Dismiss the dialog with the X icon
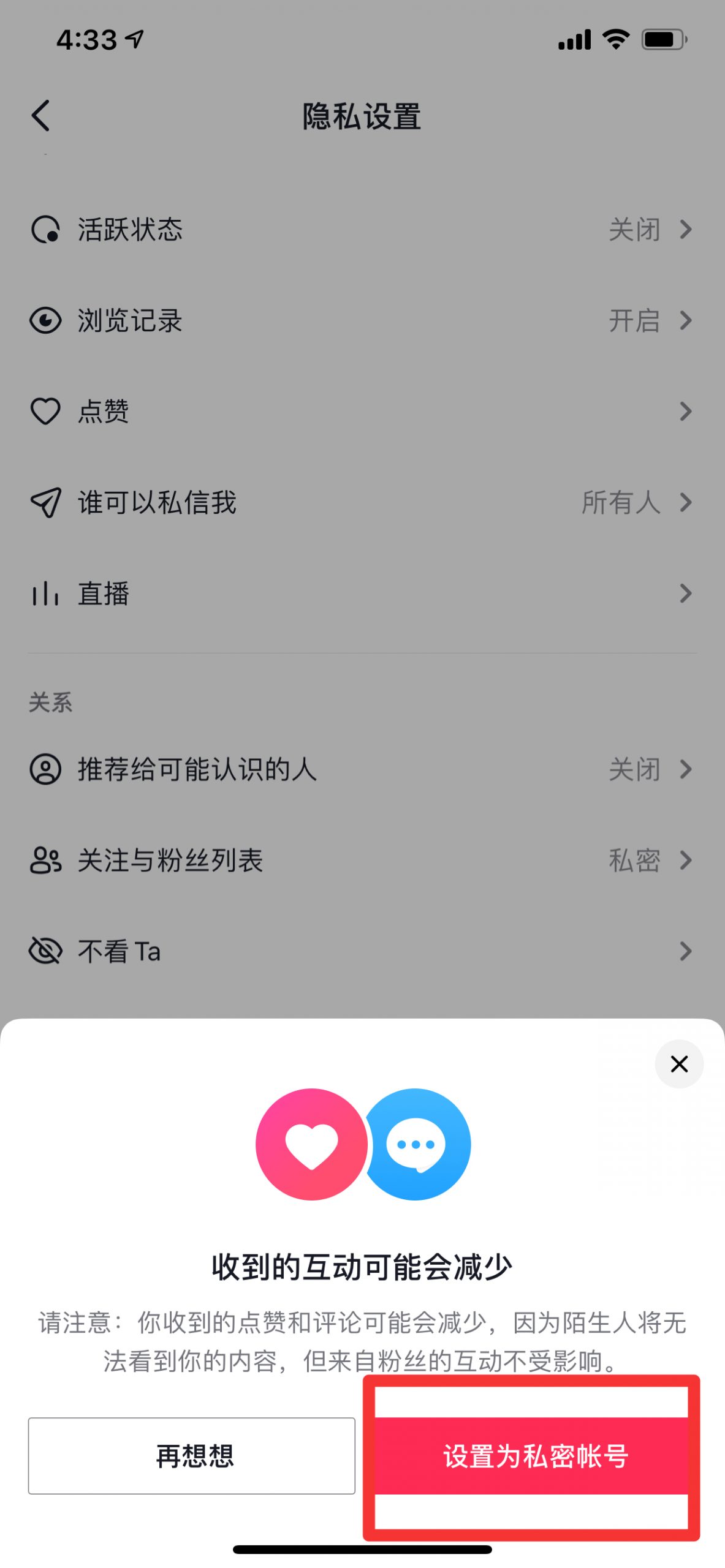The image size is (725, 1568). [x=679, y=1064]
